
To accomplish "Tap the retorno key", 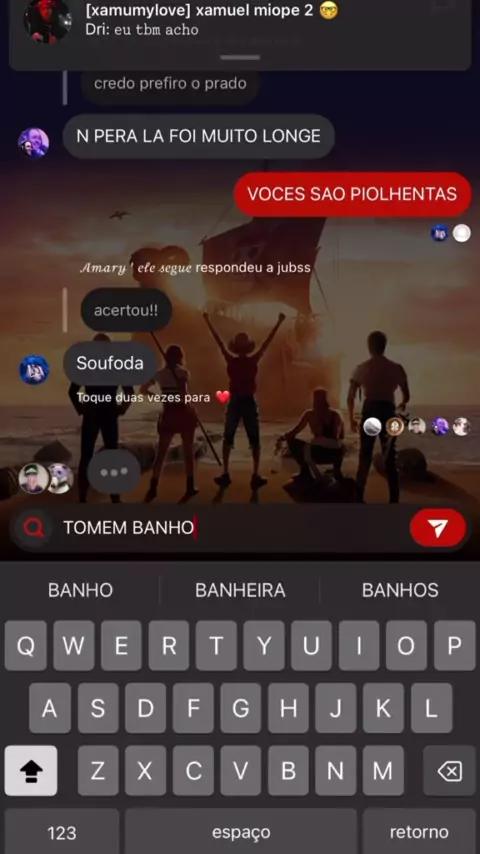I will tap(419, 832).
